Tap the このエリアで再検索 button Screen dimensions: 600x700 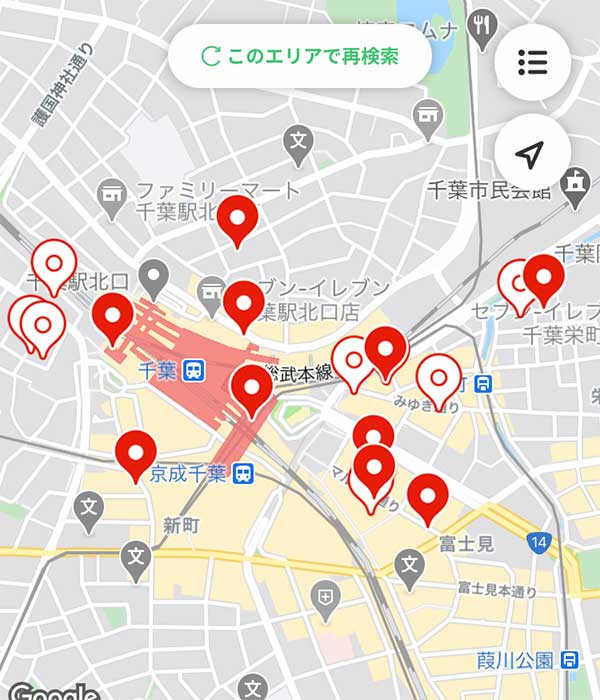tap(299, 56)
